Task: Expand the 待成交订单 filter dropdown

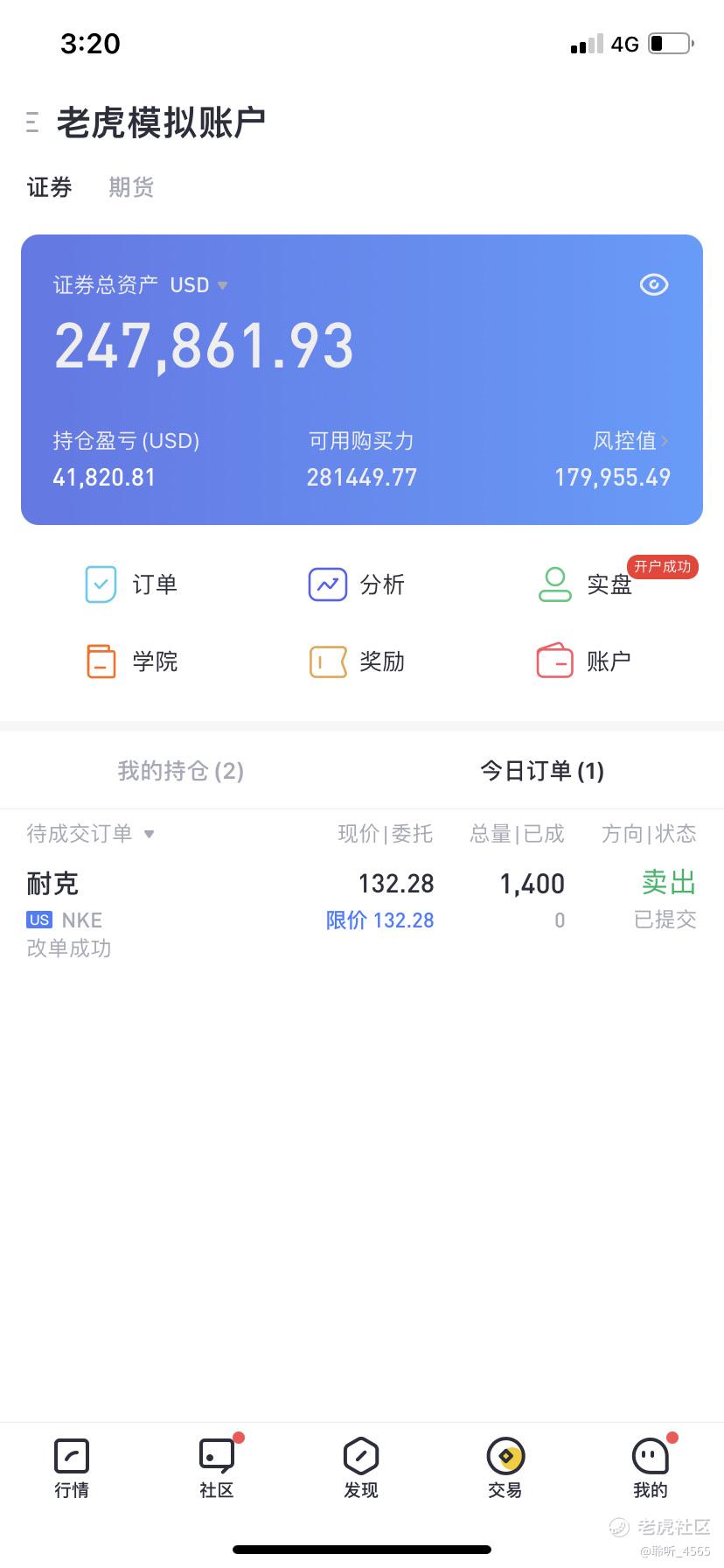Action: (x=91, y=834)
